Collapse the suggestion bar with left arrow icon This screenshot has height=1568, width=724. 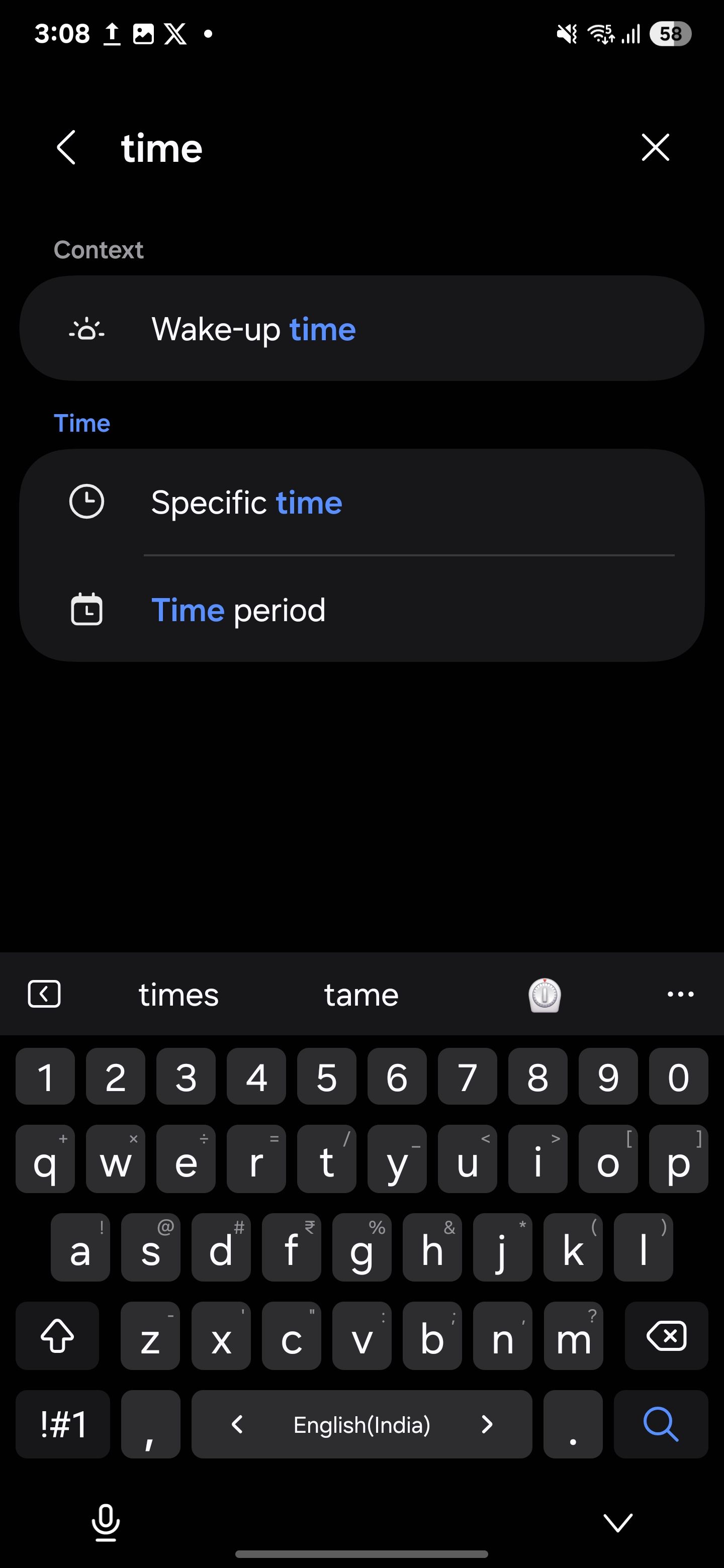pos(44,994)
